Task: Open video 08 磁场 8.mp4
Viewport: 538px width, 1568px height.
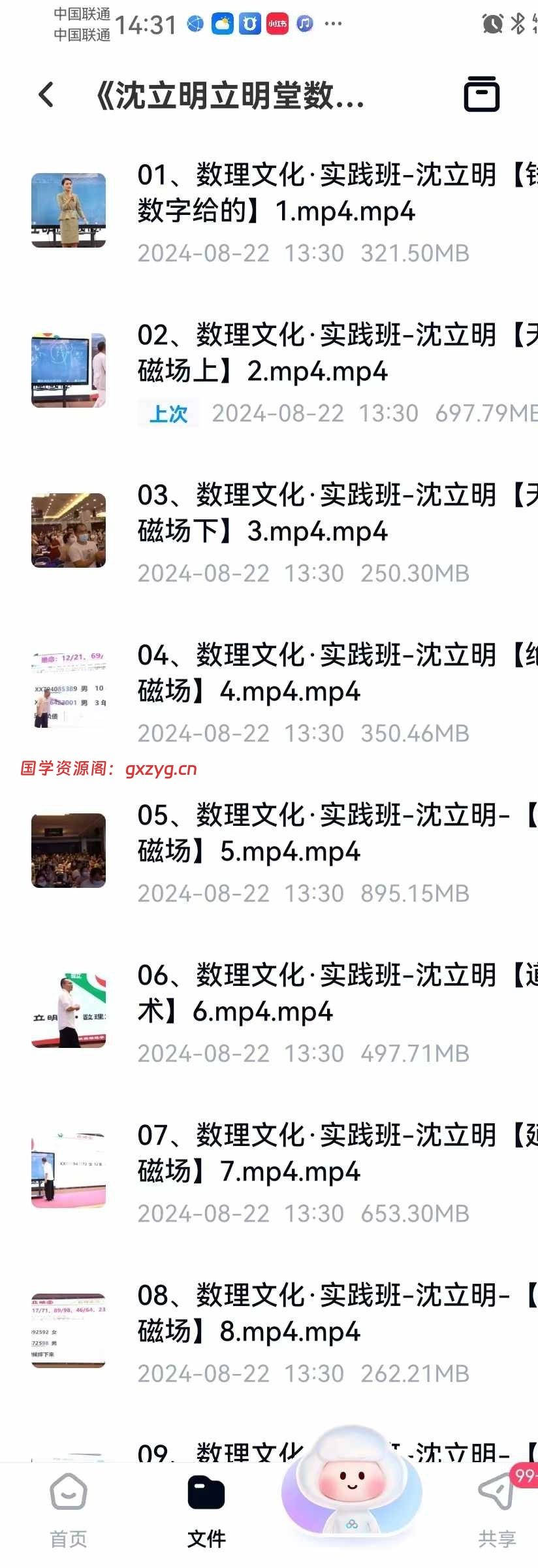Action: coord(313,1331)
